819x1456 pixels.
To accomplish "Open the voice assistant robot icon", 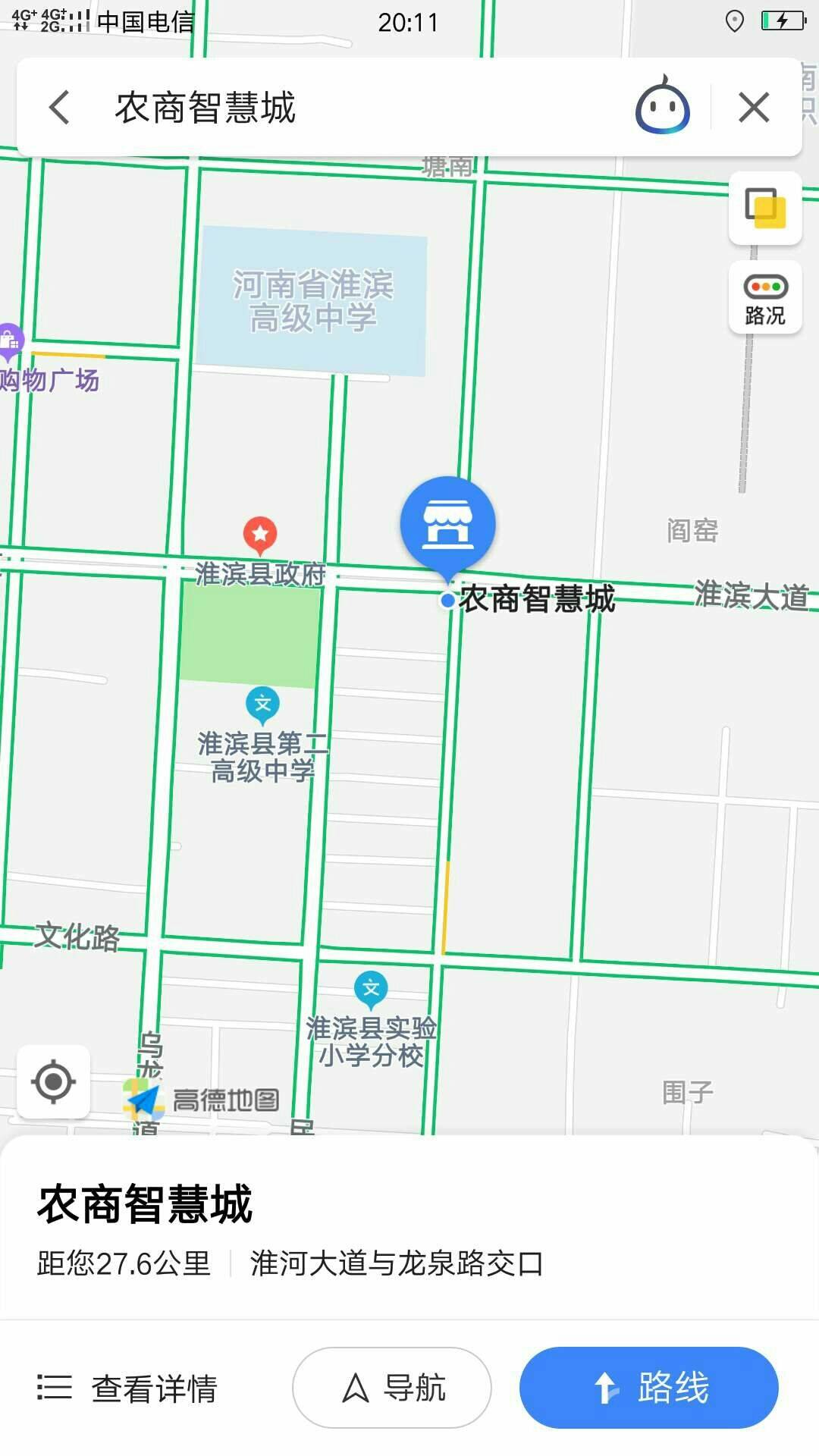I will tap(663, 107).
